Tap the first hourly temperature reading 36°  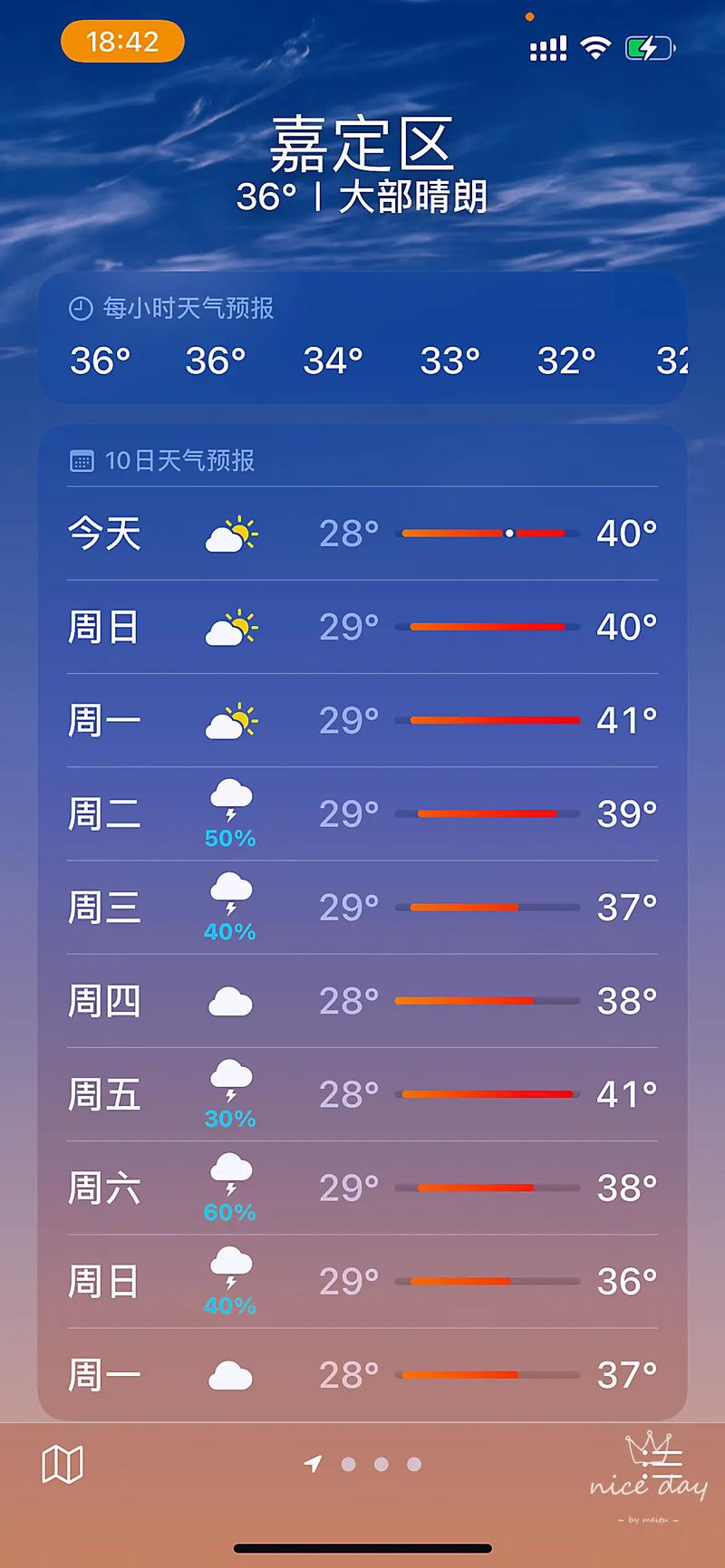100,361
